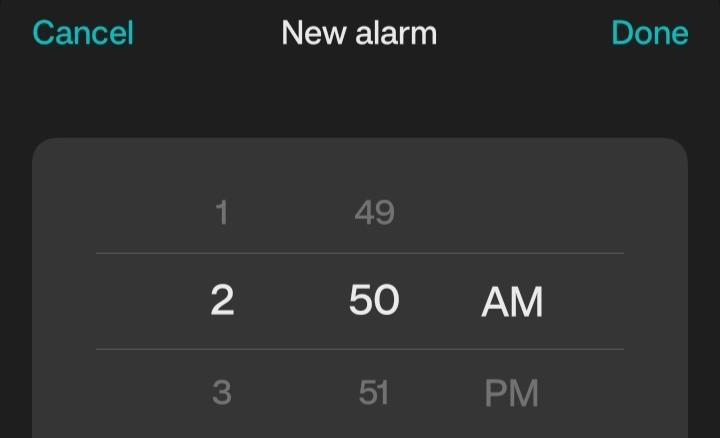Screen dimensions: 720x438
Task: Cancel the new alarm
Action: [82, 33]
